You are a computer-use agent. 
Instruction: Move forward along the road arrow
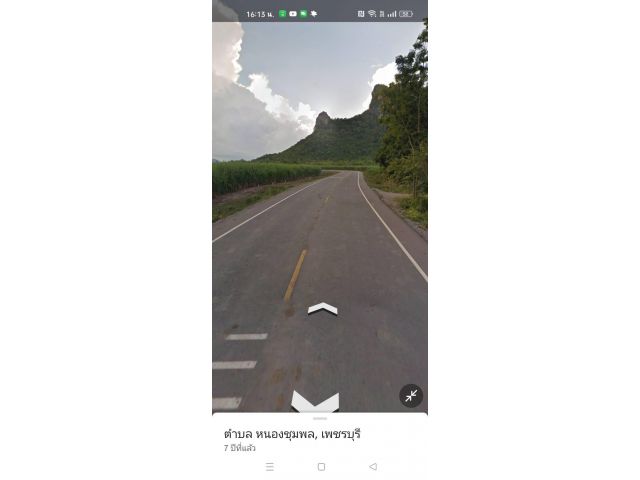coord(322,309)
